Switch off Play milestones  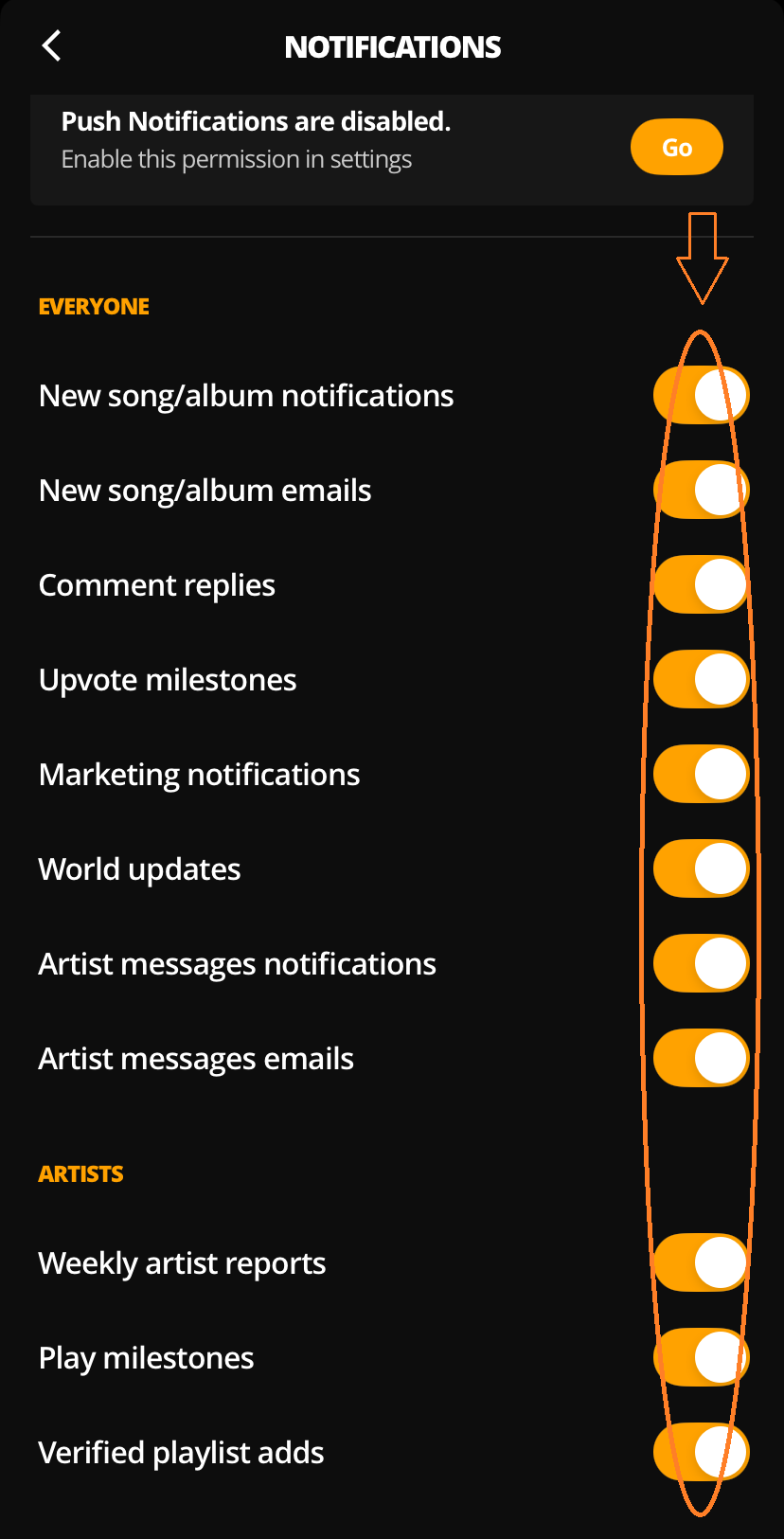701,1357
